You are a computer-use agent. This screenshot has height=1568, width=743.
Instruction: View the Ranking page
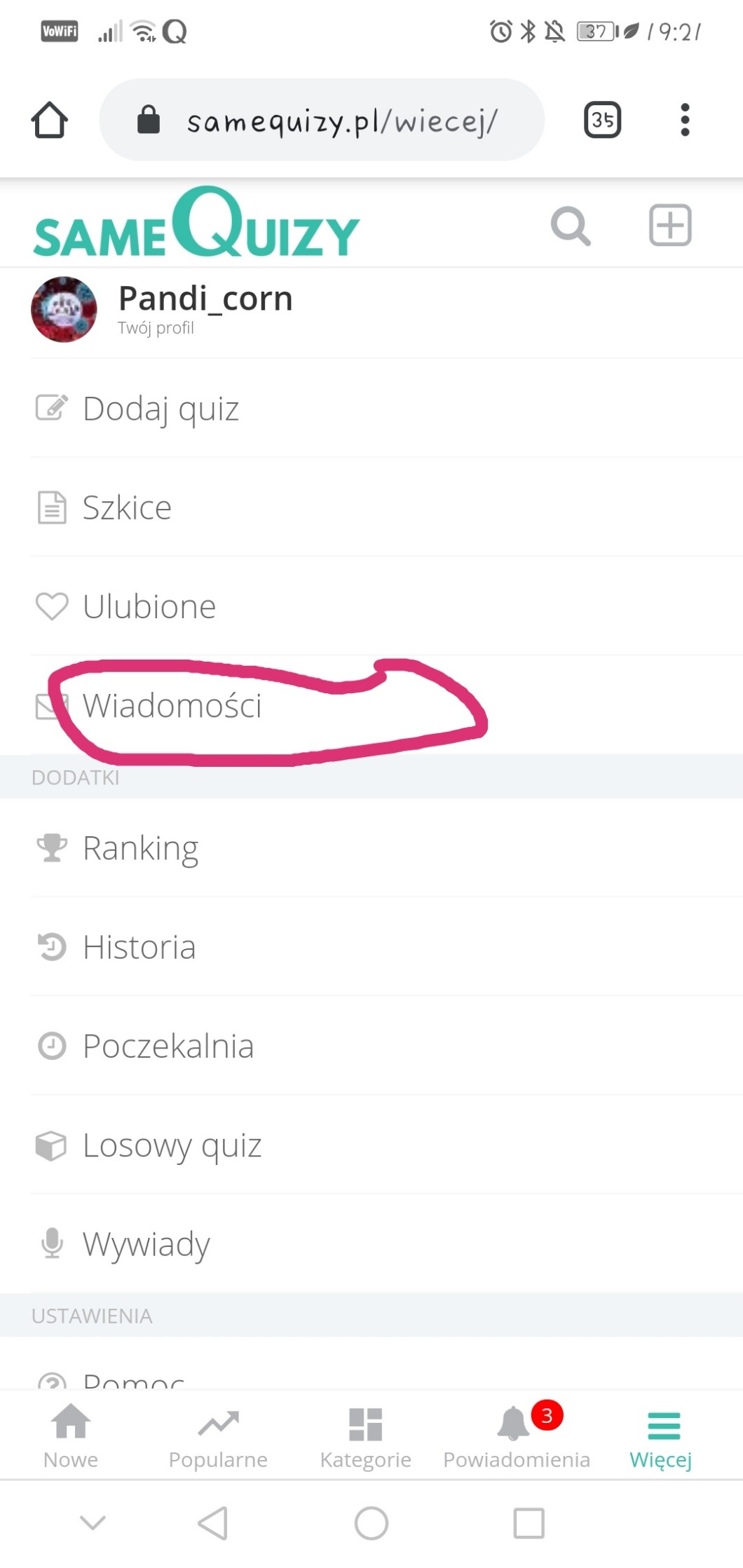coord(140,848)
